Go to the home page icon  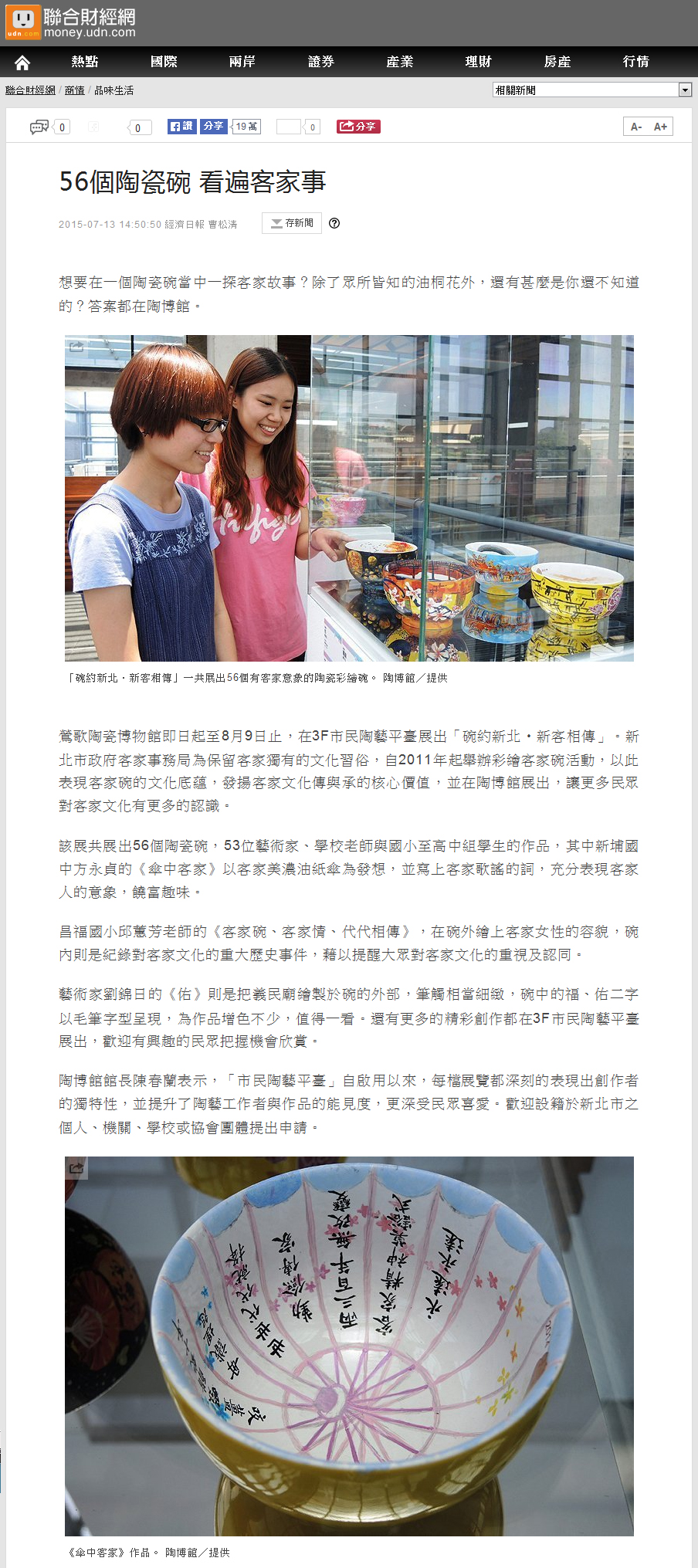pos(22,63)
